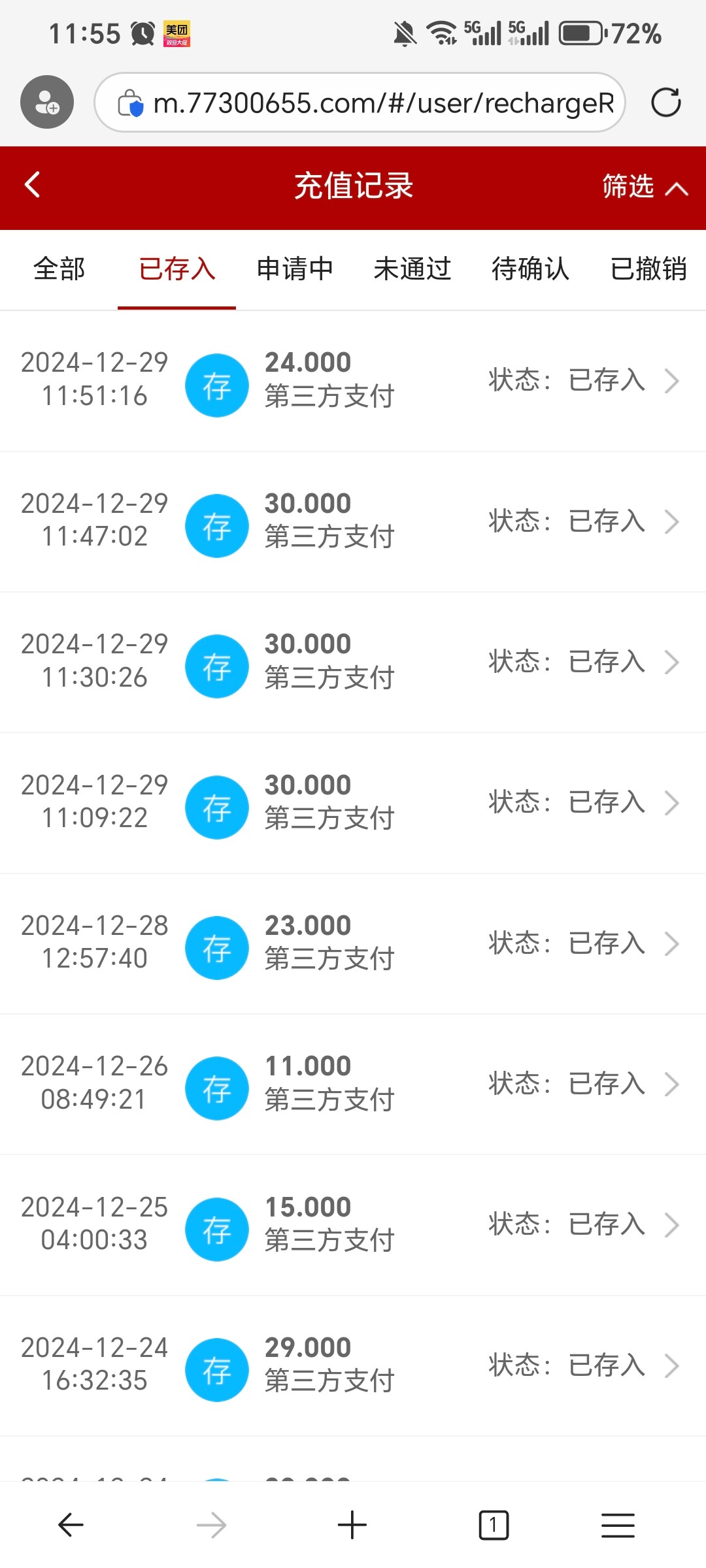Open the 11.000 deposit from 2024-12-26
This screenshot has width=706, height=1568.
(353, 1084)
